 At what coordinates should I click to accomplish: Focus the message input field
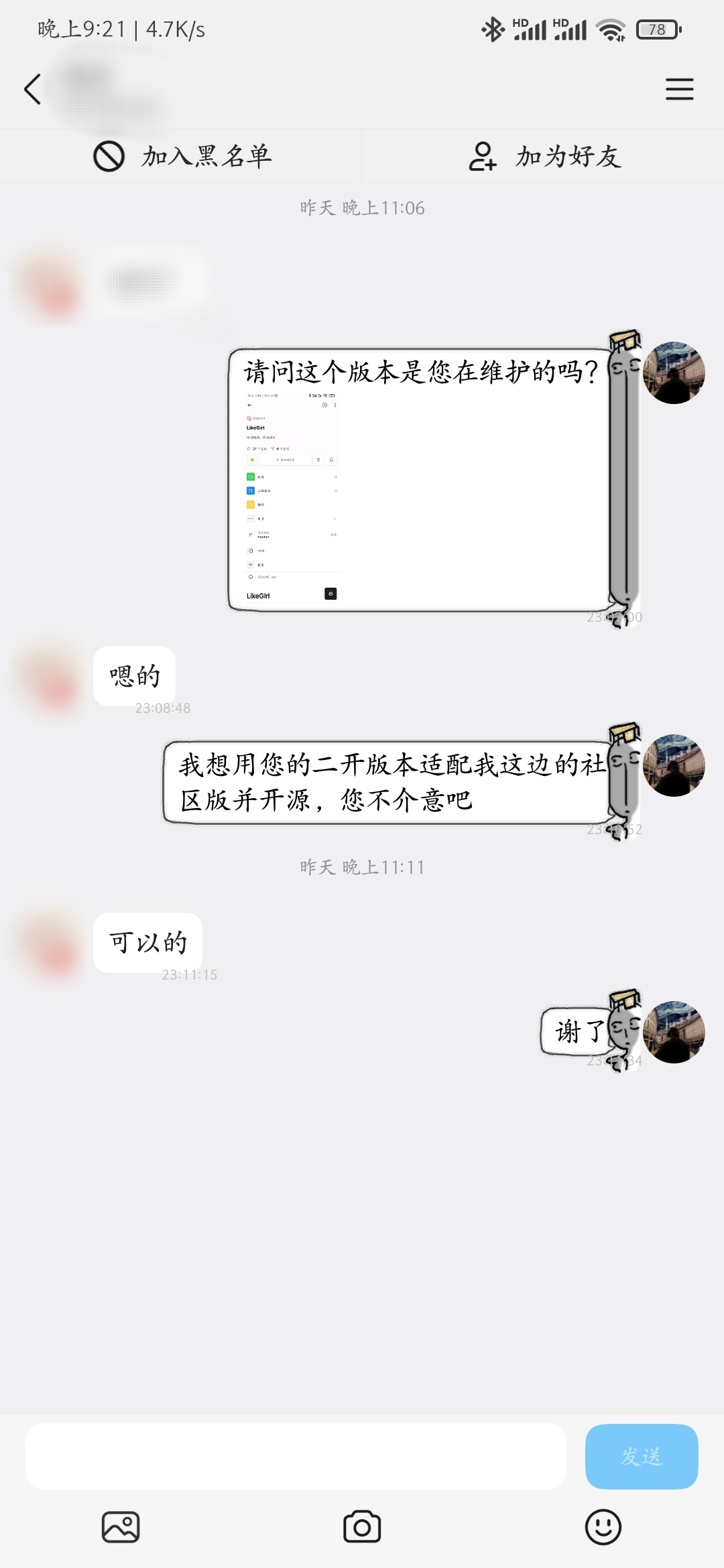pyautogui.click(x=296, y=1456)
